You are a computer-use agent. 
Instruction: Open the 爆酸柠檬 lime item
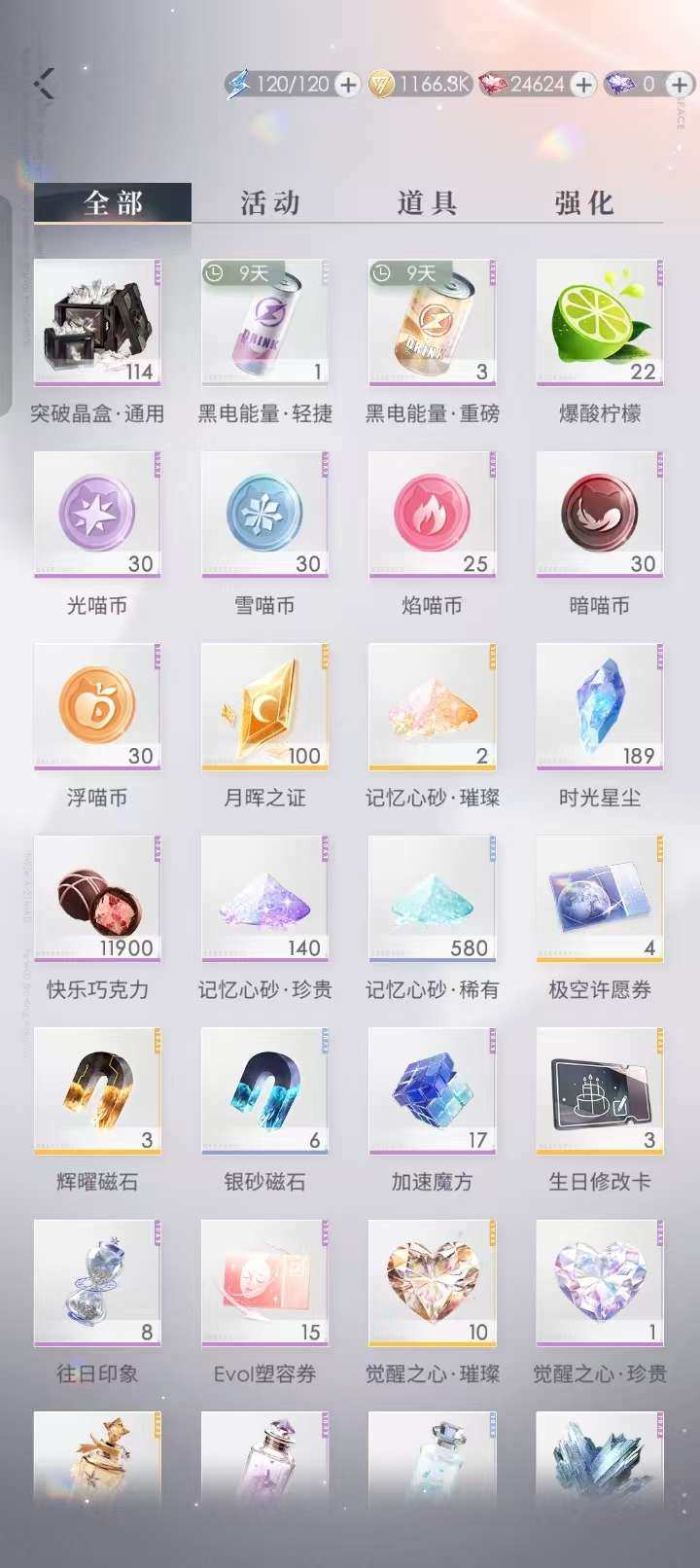(598, 321)
